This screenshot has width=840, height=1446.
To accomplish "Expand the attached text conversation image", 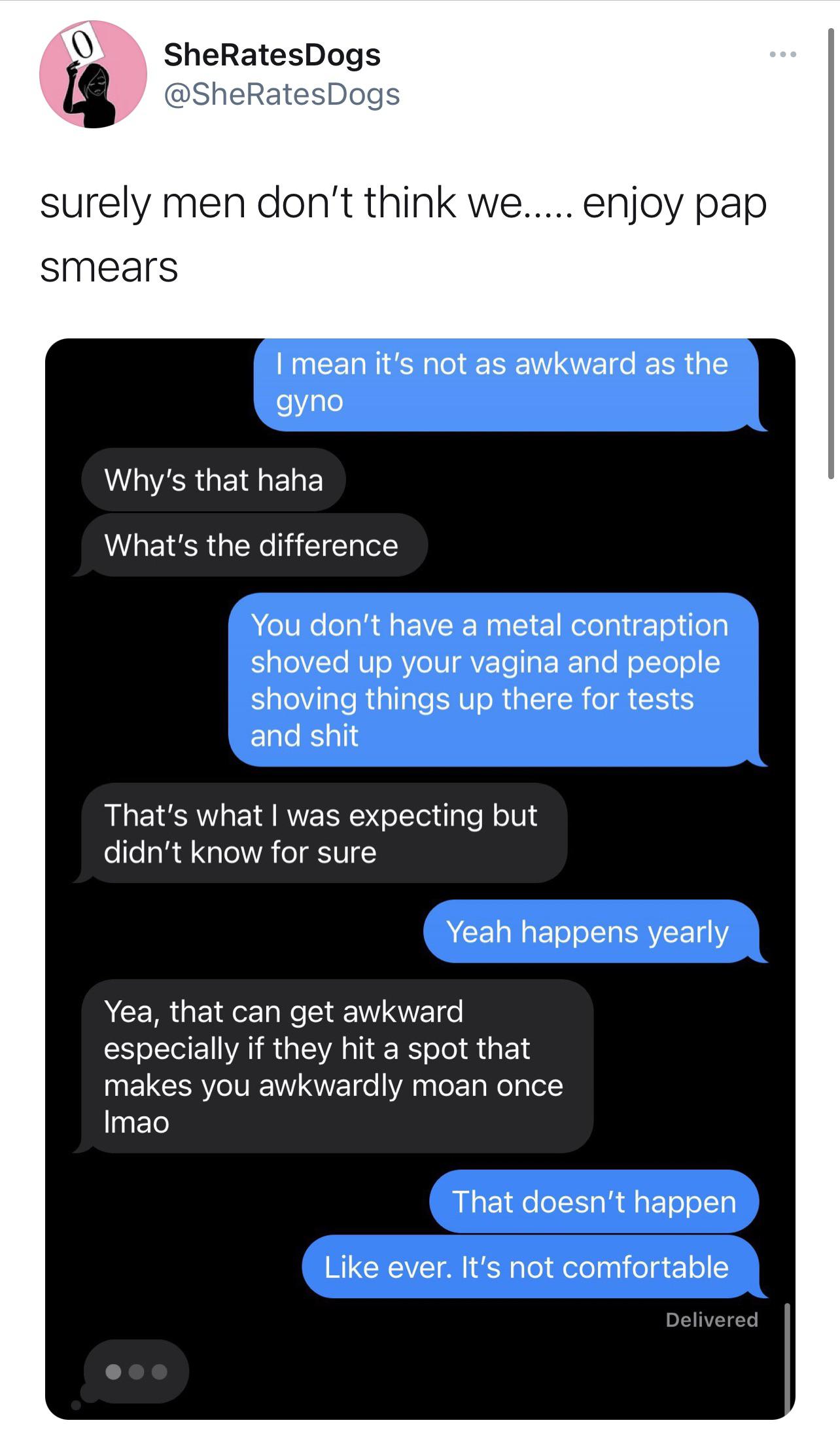I will pos(420,877).
